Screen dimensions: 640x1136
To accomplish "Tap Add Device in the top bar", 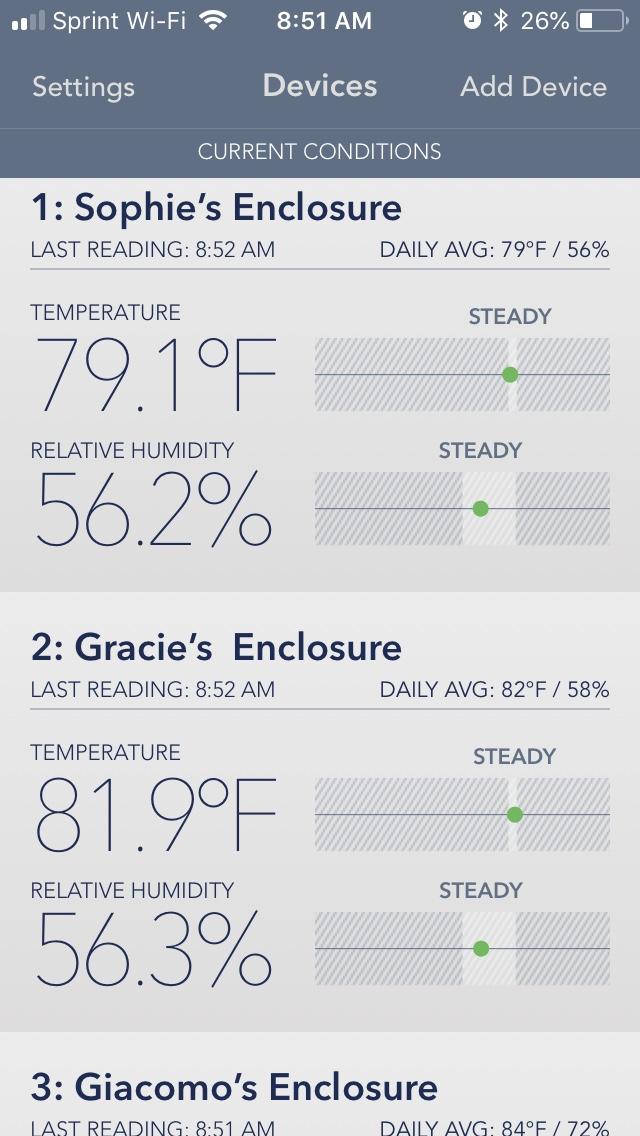I will (x=533, y=87).
